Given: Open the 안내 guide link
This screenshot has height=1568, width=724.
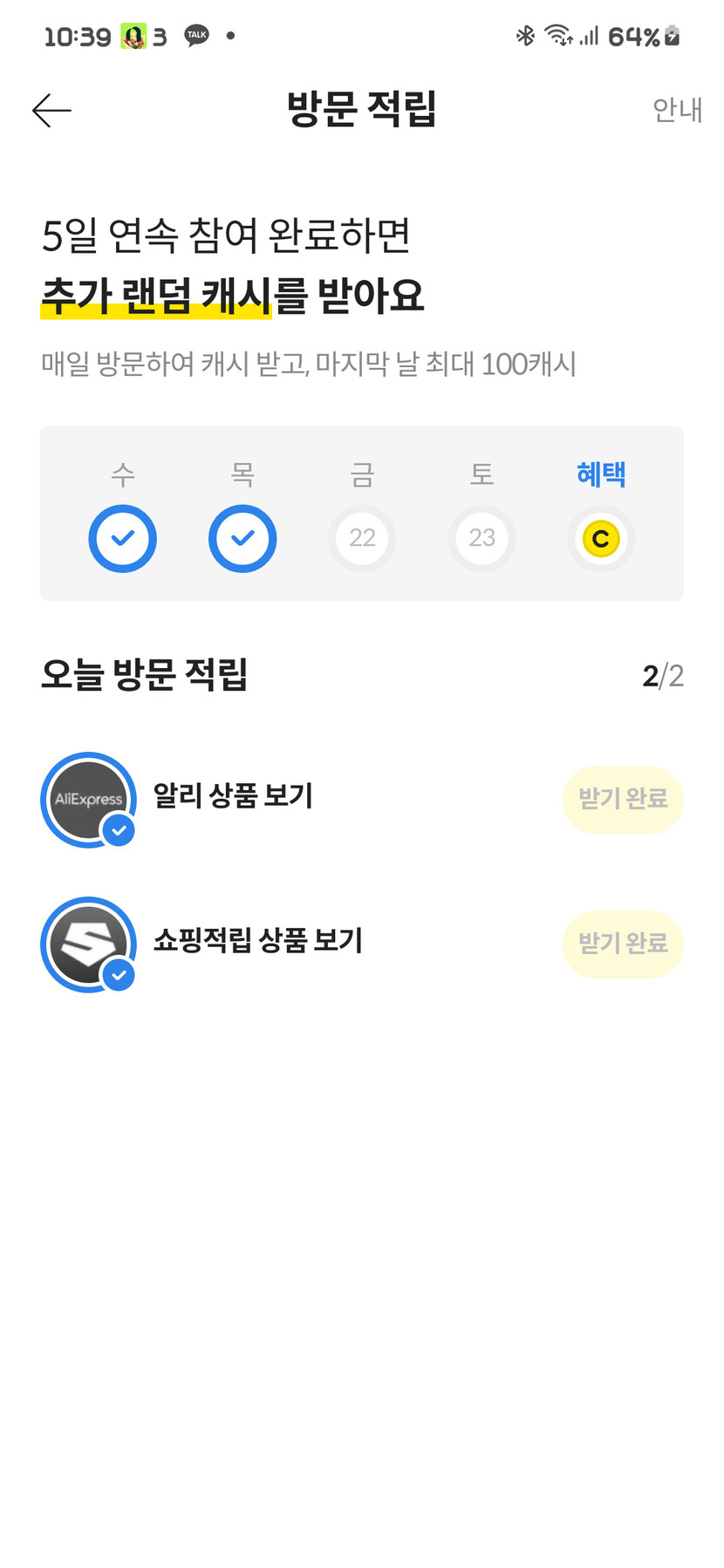Looking at the screenshot, I should (677, 110).
